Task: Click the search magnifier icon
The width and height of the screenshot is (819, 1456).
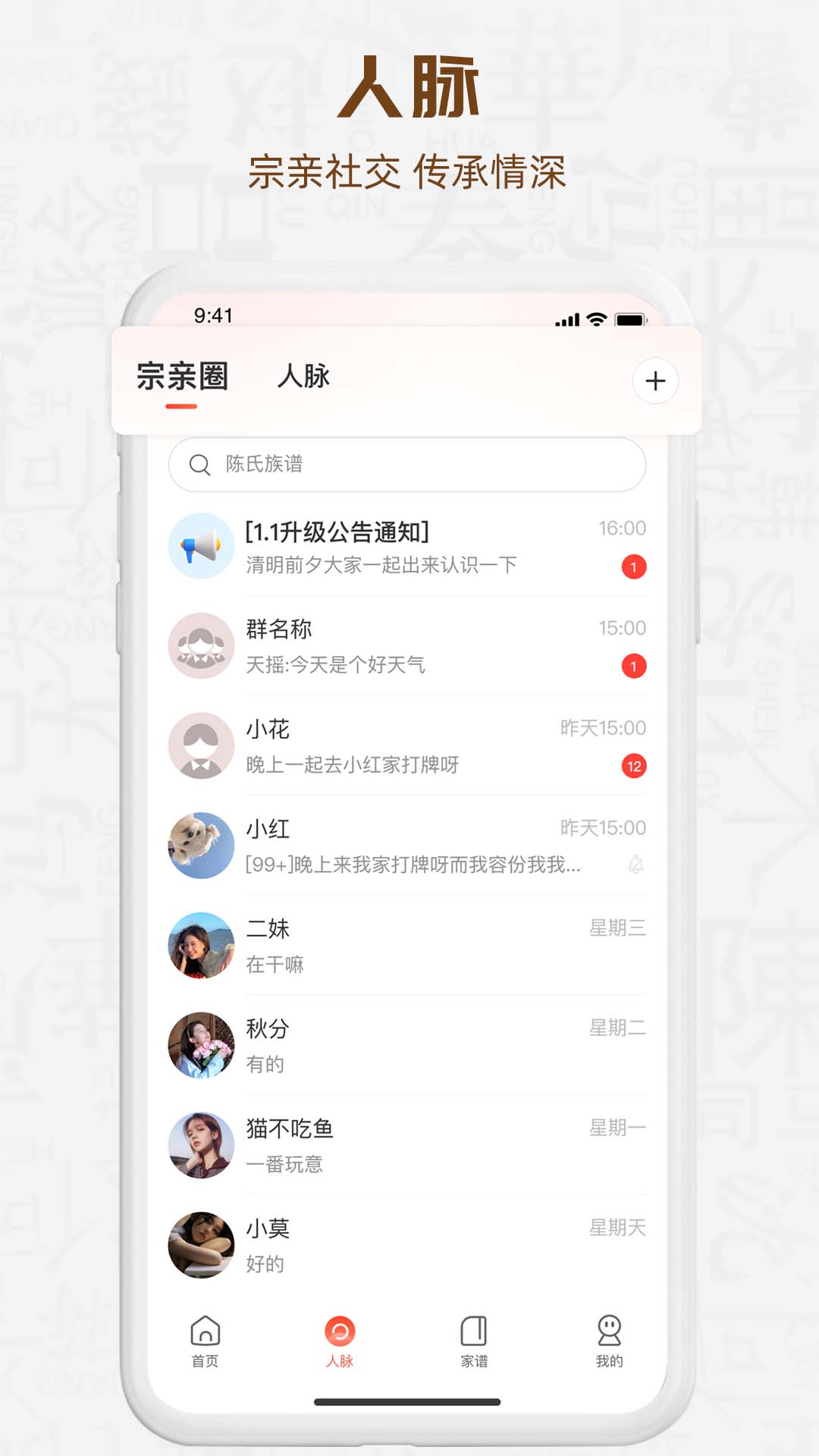Action: (x=199, y=465)
